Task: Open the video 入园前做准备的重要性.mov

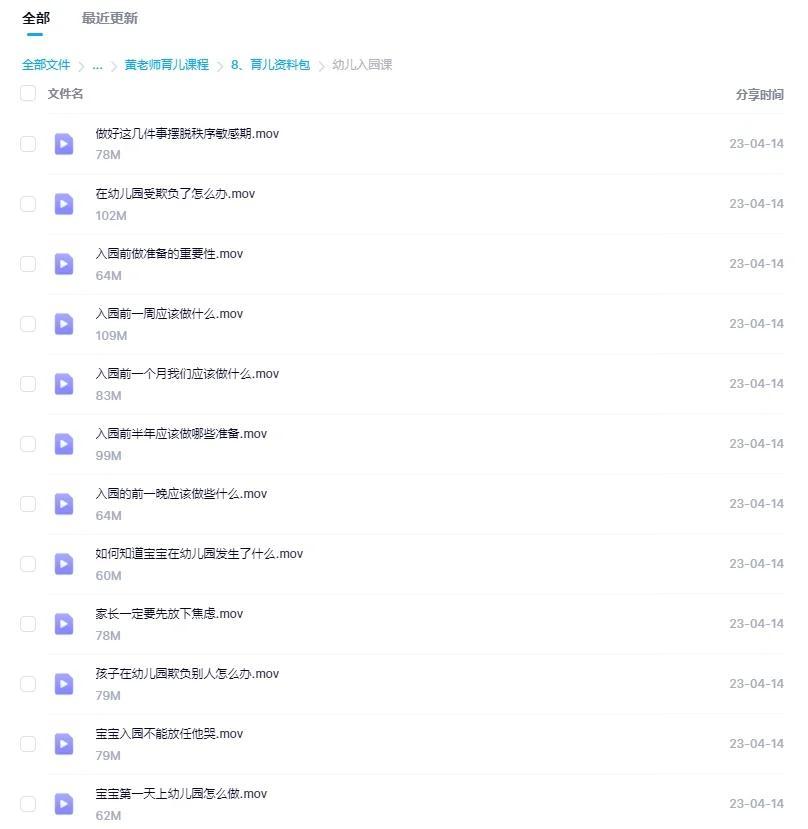Action: [169, 254]
